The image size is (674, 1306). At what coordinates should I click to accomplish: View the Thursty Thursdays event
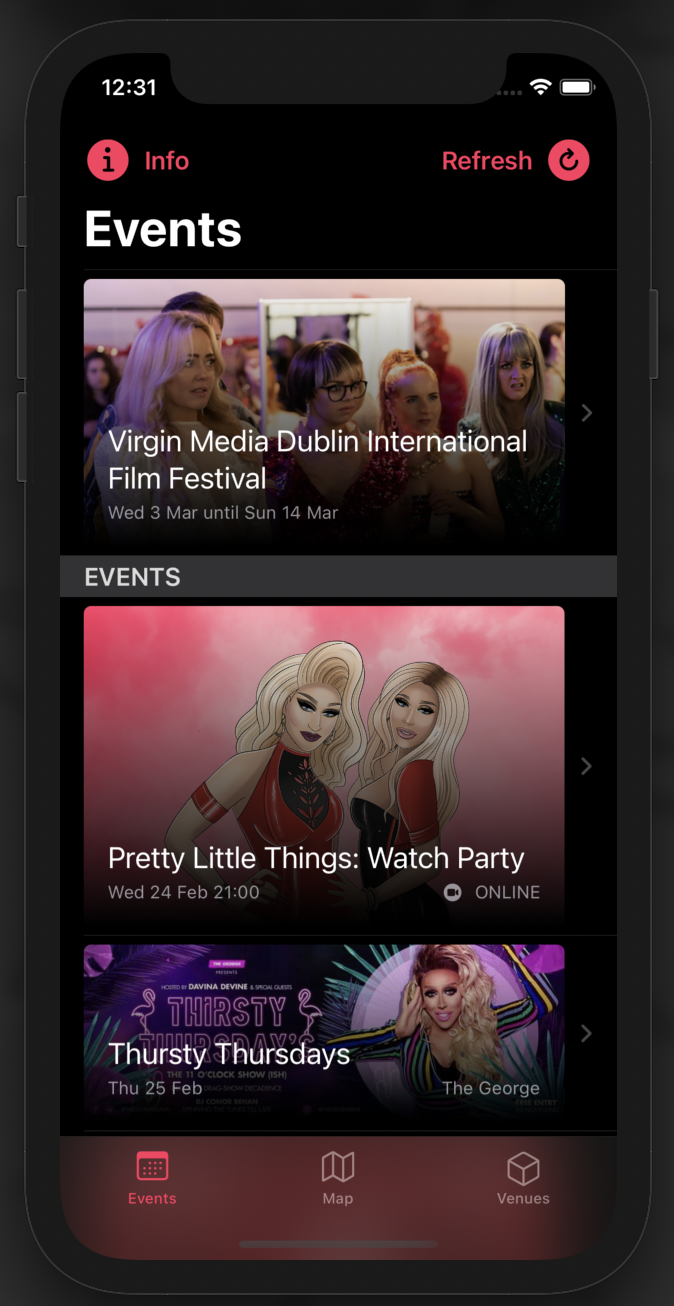(x=324, y=1032)
